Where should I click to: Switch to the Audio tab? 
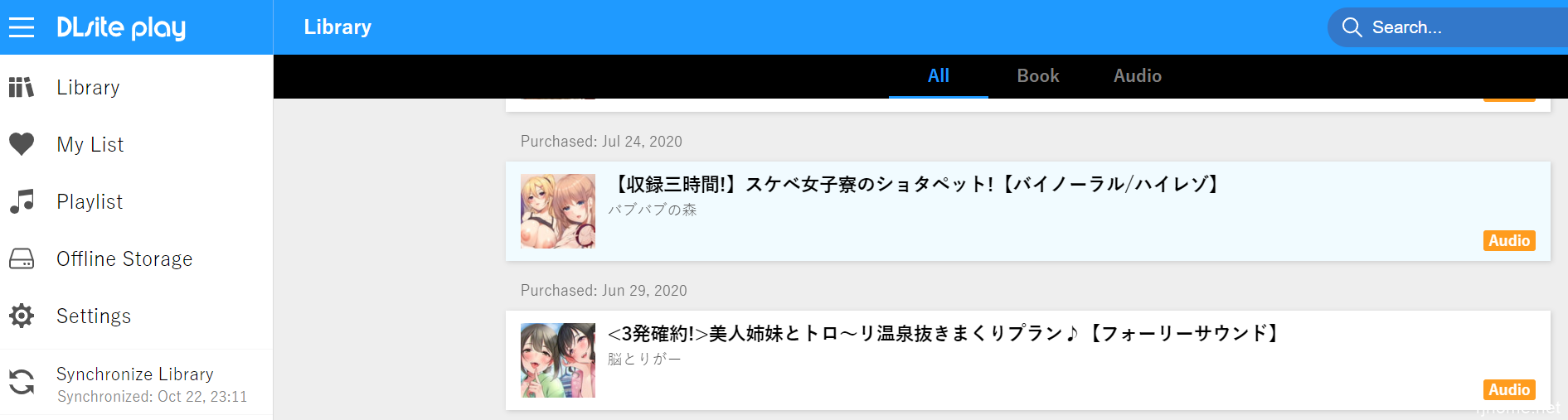point(1137,75)
